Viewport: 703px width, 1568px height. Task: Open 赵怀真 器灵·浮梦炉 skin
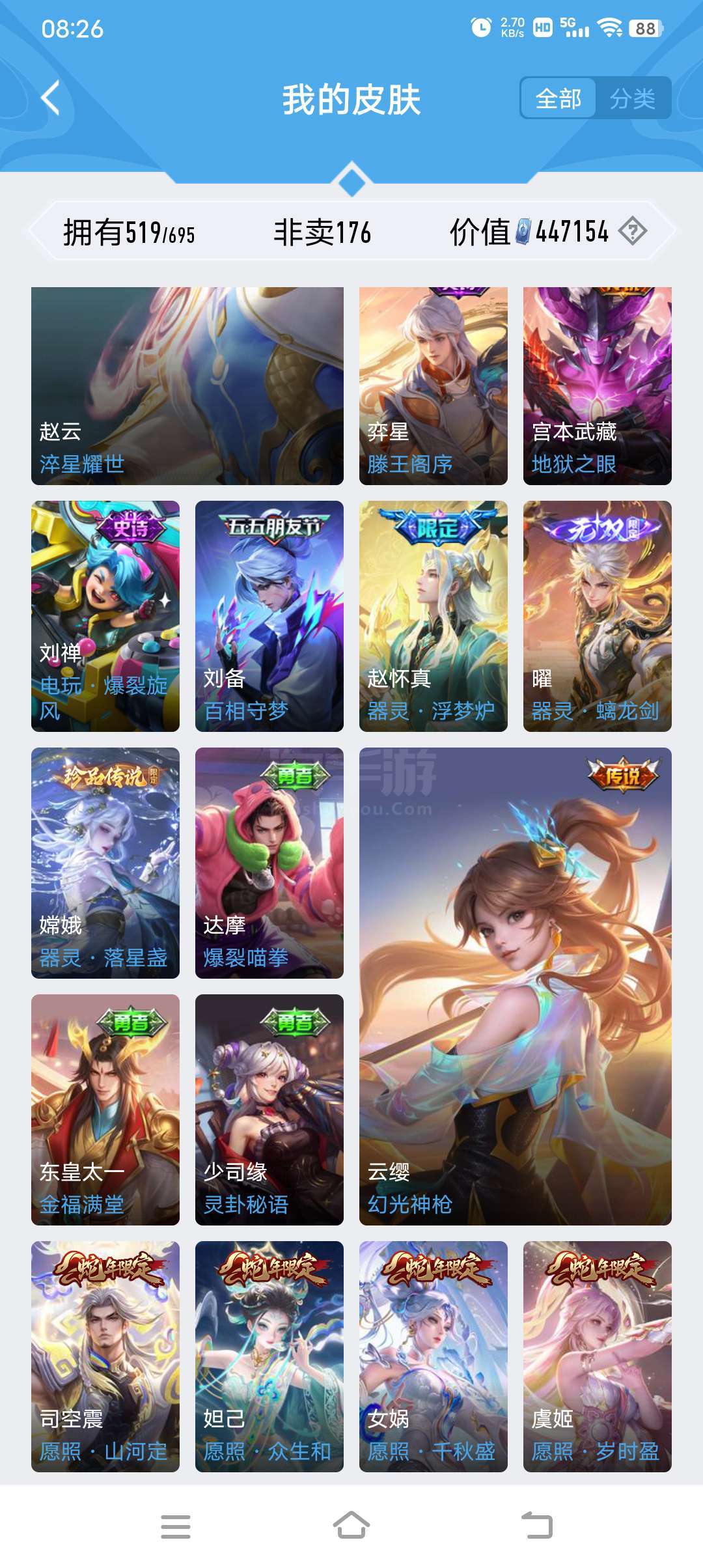434,616
